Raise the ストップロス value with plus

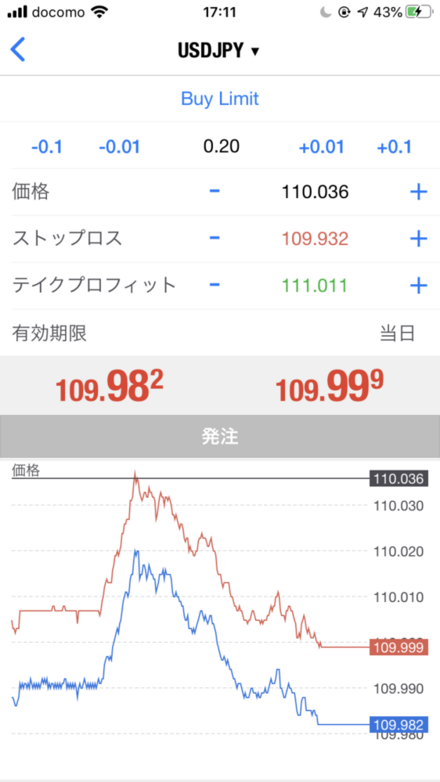point(419,238)
